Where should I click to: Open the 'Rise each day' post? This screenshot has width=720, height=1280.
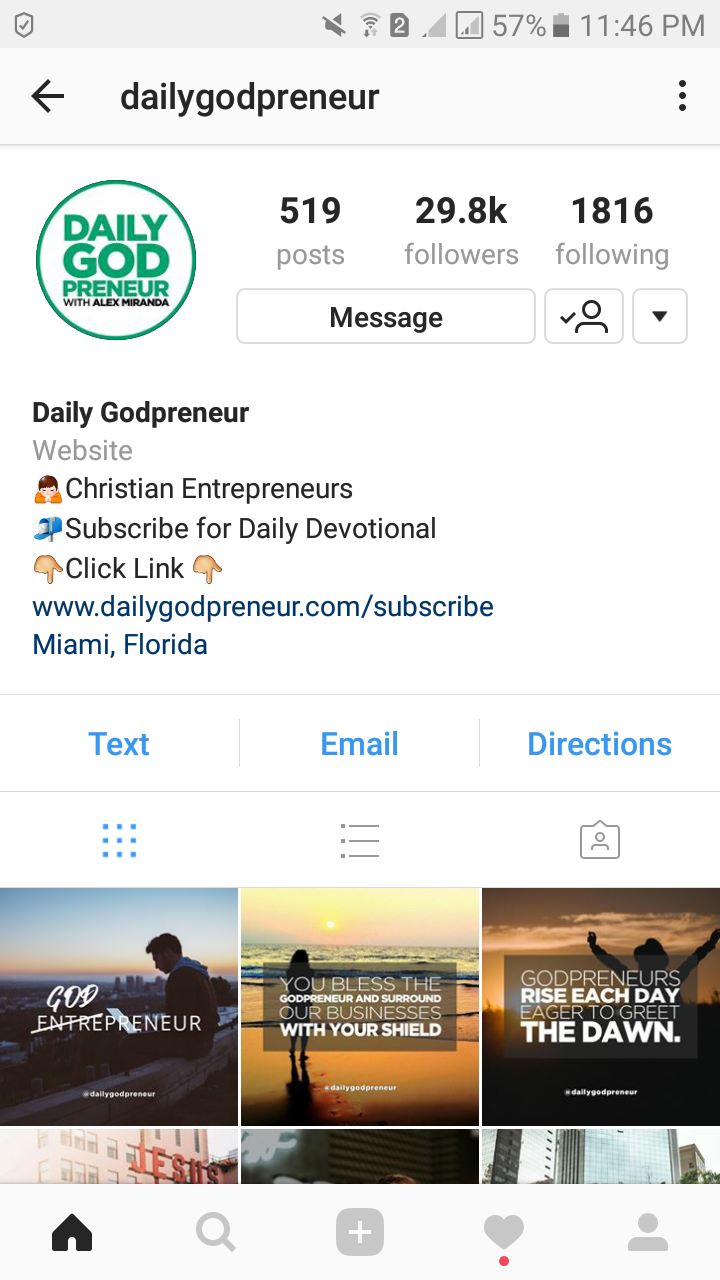click(600, 1007)
